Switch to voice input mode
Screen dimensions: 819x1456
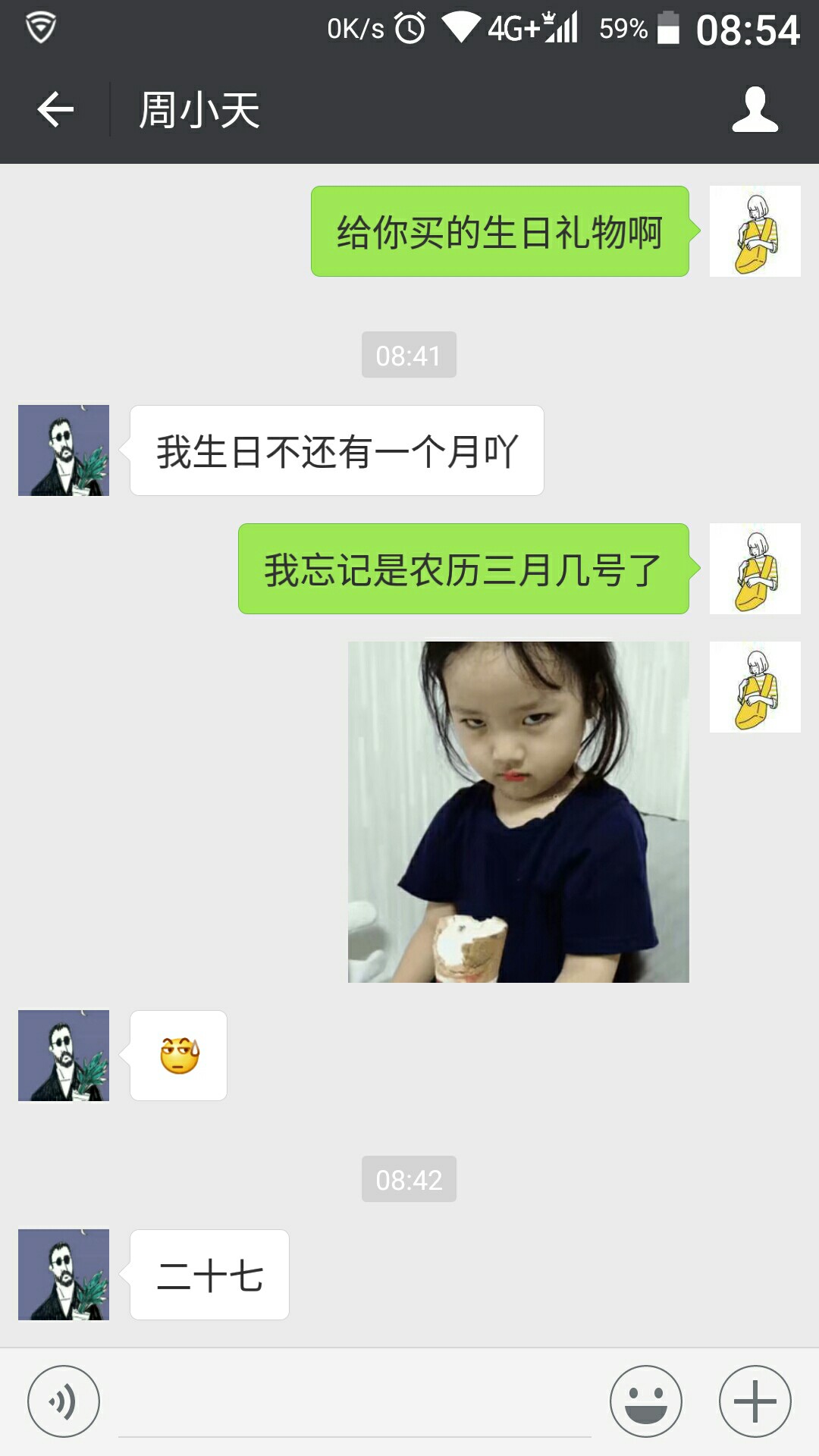click(64, 1401)
